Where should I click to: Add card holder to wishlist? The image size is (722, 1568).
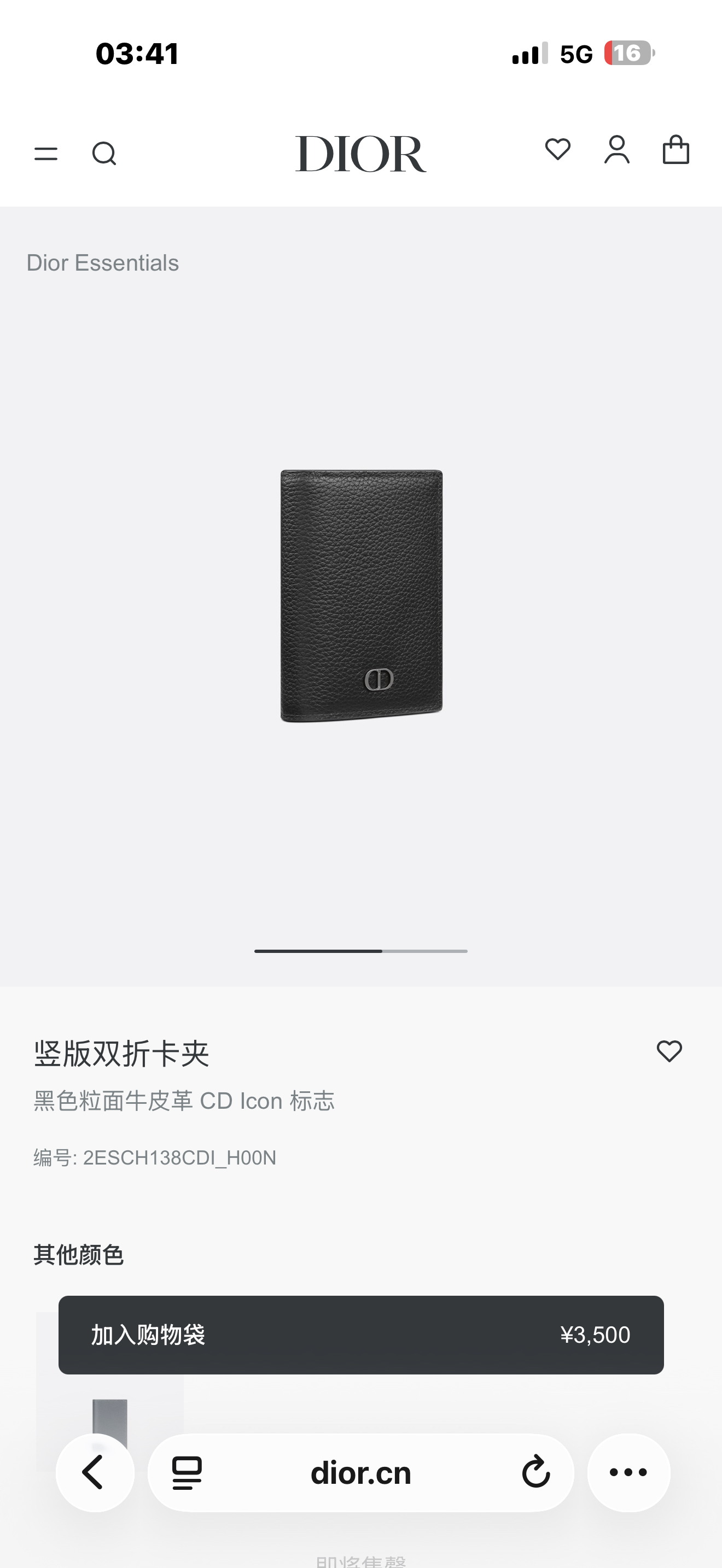click(669, 1051)
